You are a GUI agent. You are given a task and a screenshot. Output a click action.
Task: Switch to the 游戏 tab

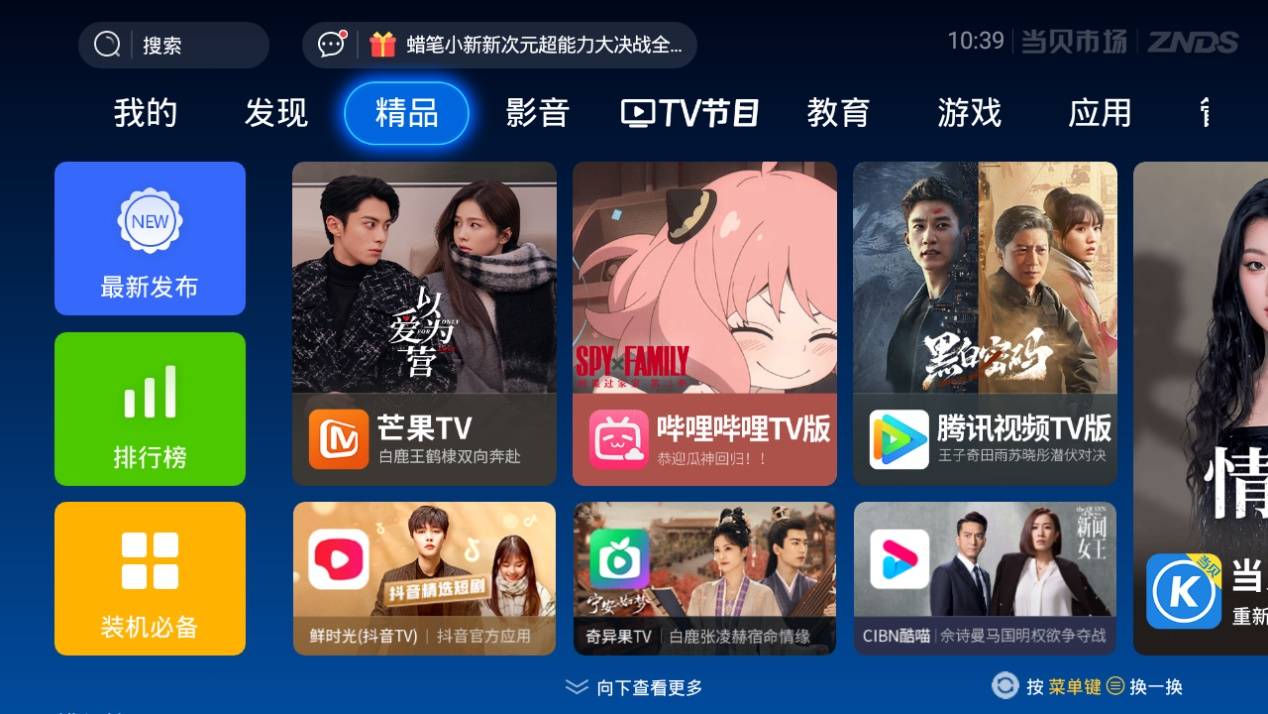[x=969, y=113]
